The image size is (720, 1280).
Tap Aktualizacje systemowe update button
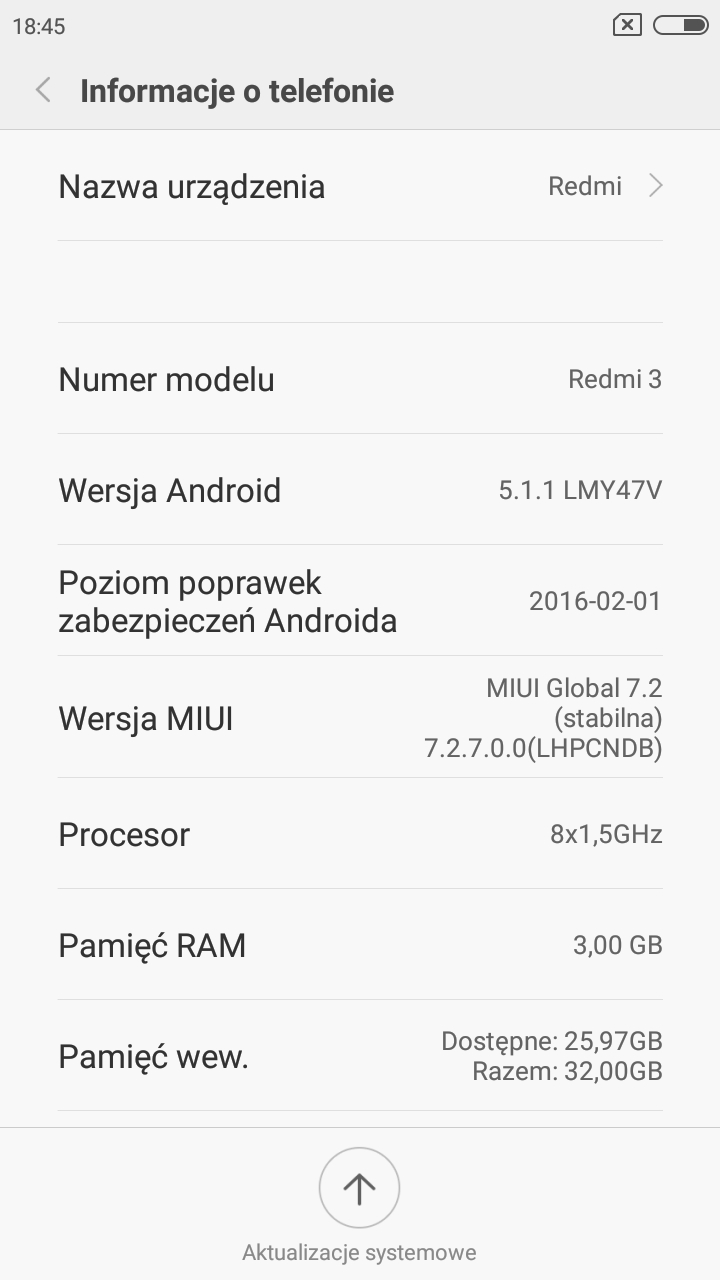tap(359, 1188)
